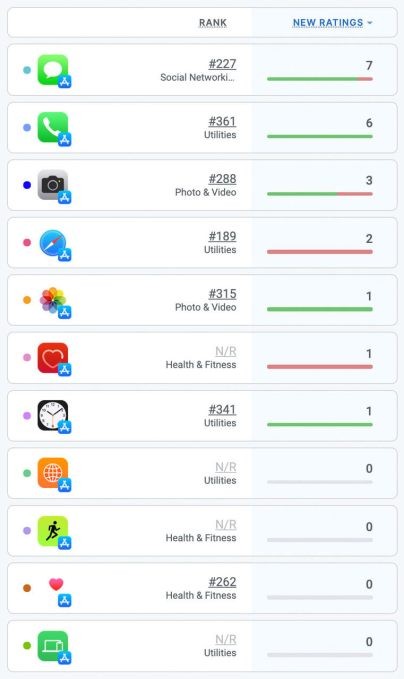Open rank #341 link for Clock app

(x=222, y=409)
